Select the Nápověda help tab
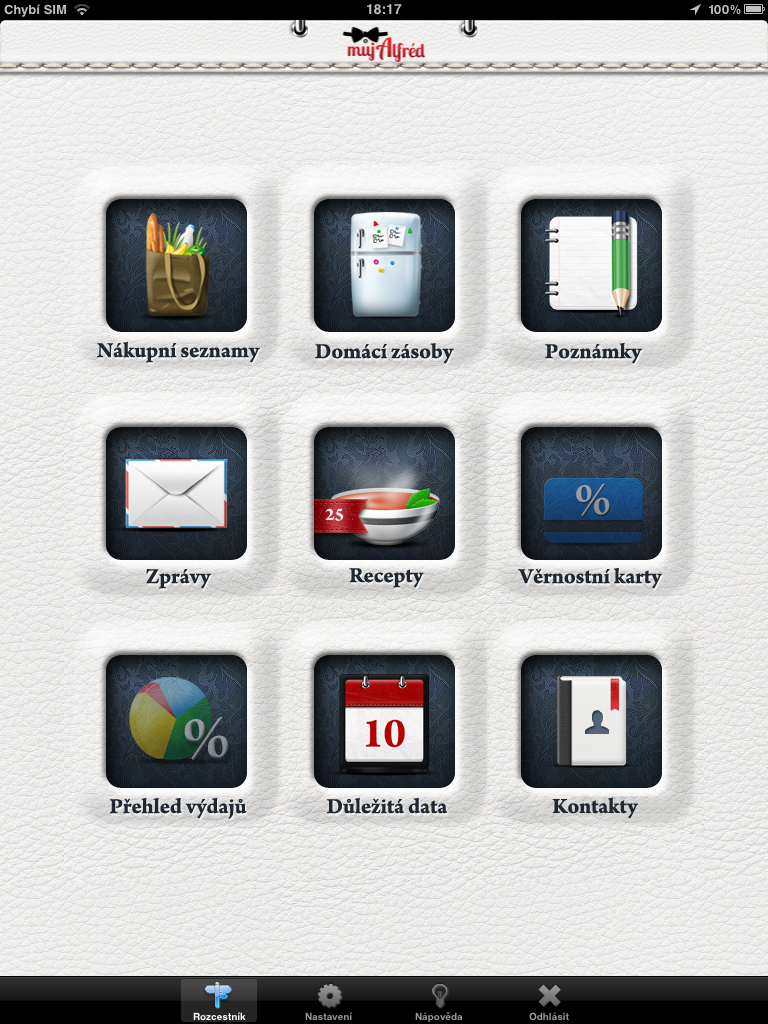 click(439, 1001)
